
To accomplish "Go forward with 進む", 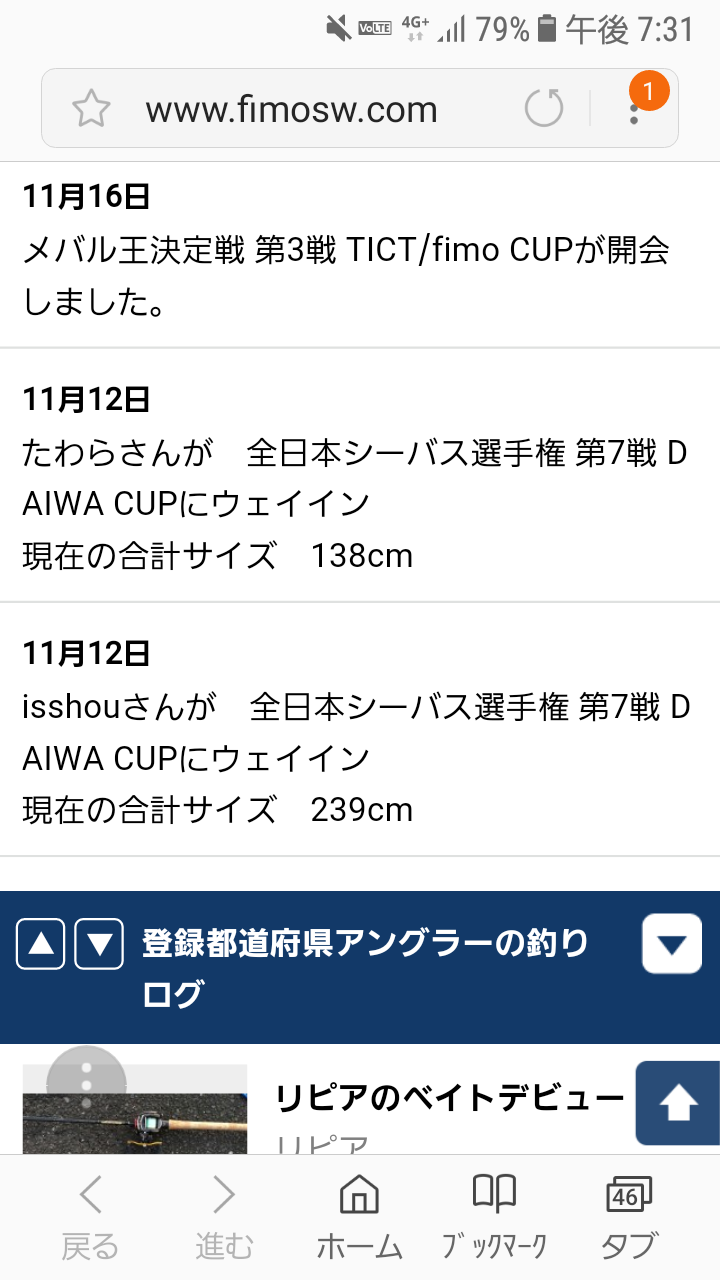I will click(x=224, y=1218).
